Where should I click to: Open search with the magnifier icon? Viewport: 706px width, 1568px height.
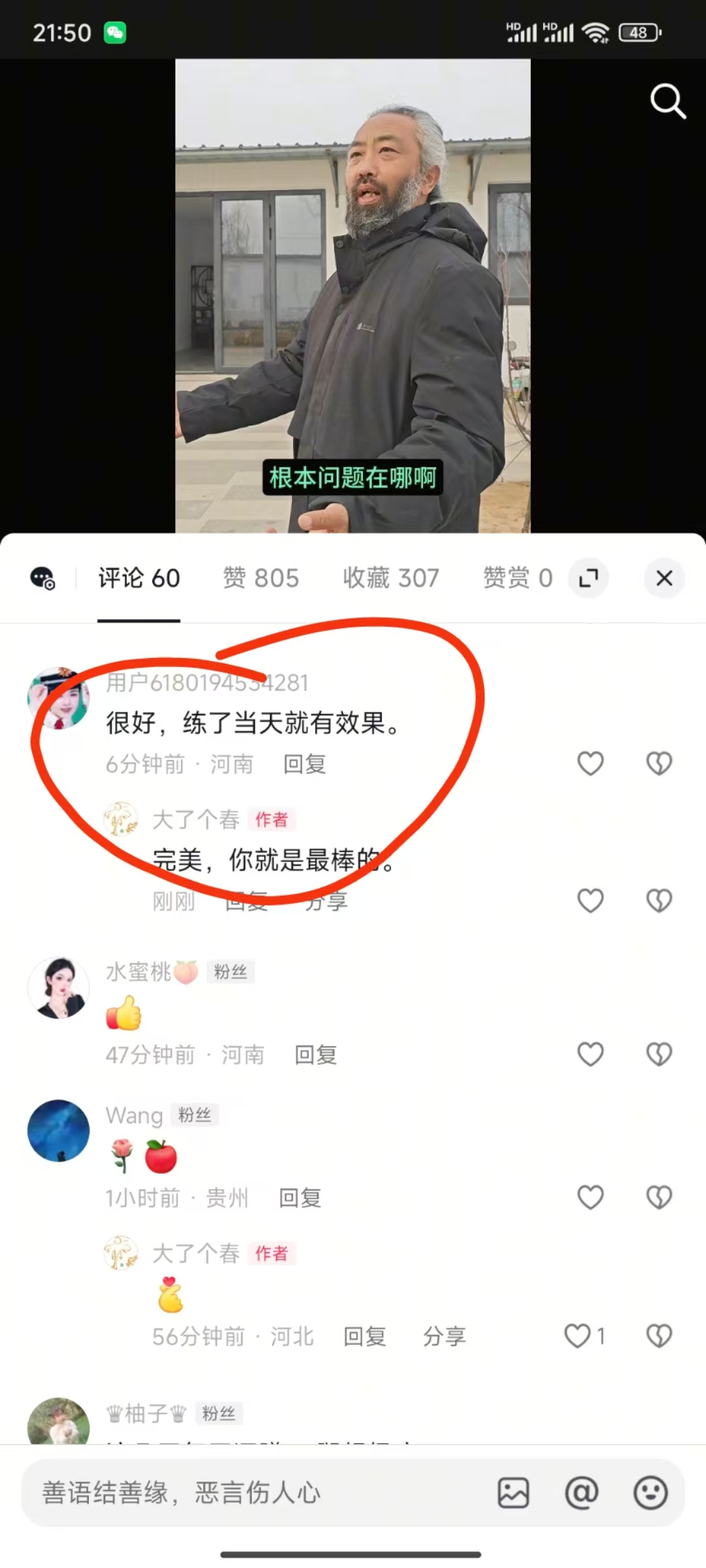coord(667,101)
